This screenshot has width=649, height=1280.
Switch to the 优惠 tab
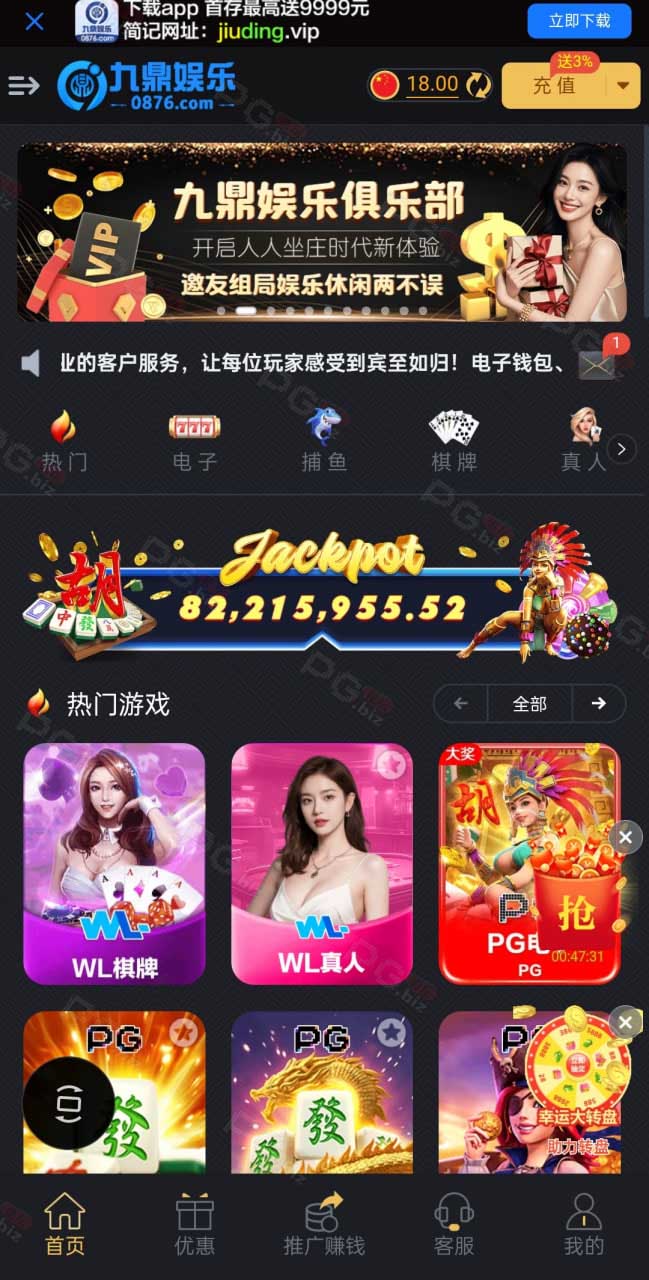pos(194,1224)
